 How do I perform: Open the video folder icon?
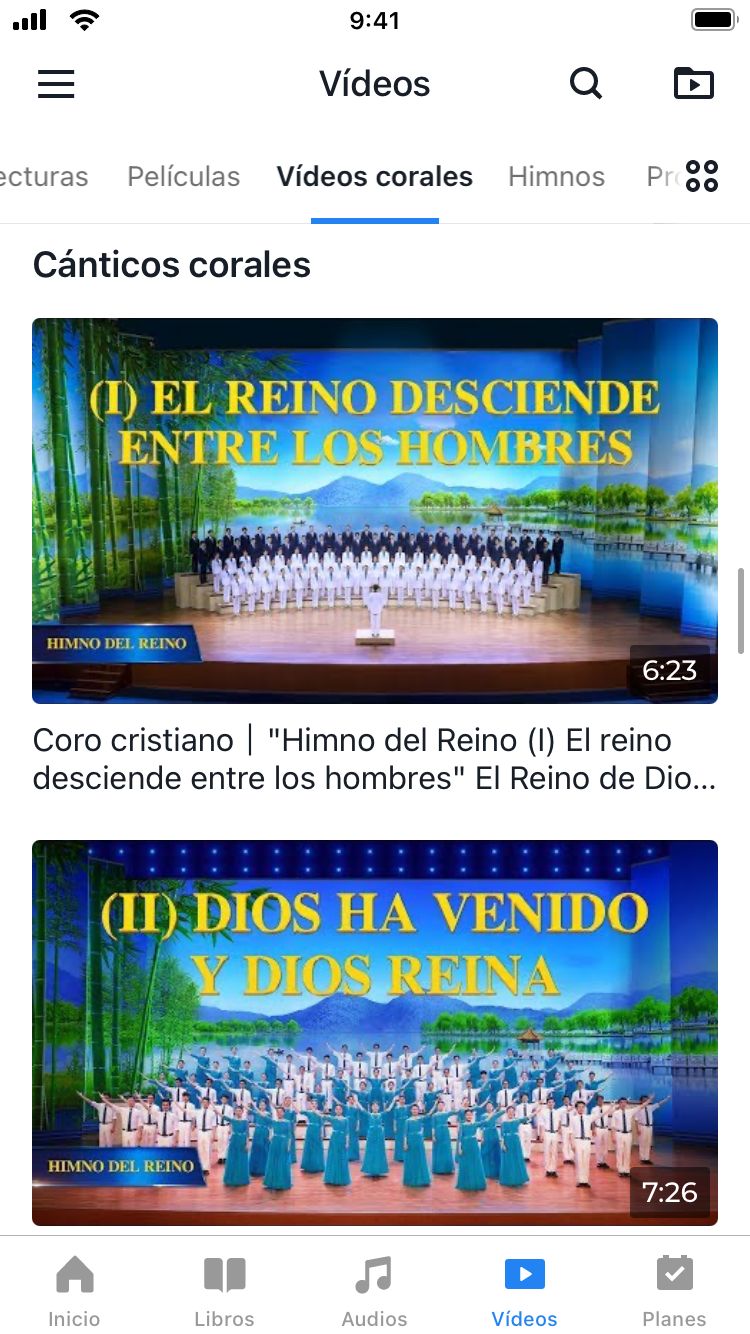[694, 84]
